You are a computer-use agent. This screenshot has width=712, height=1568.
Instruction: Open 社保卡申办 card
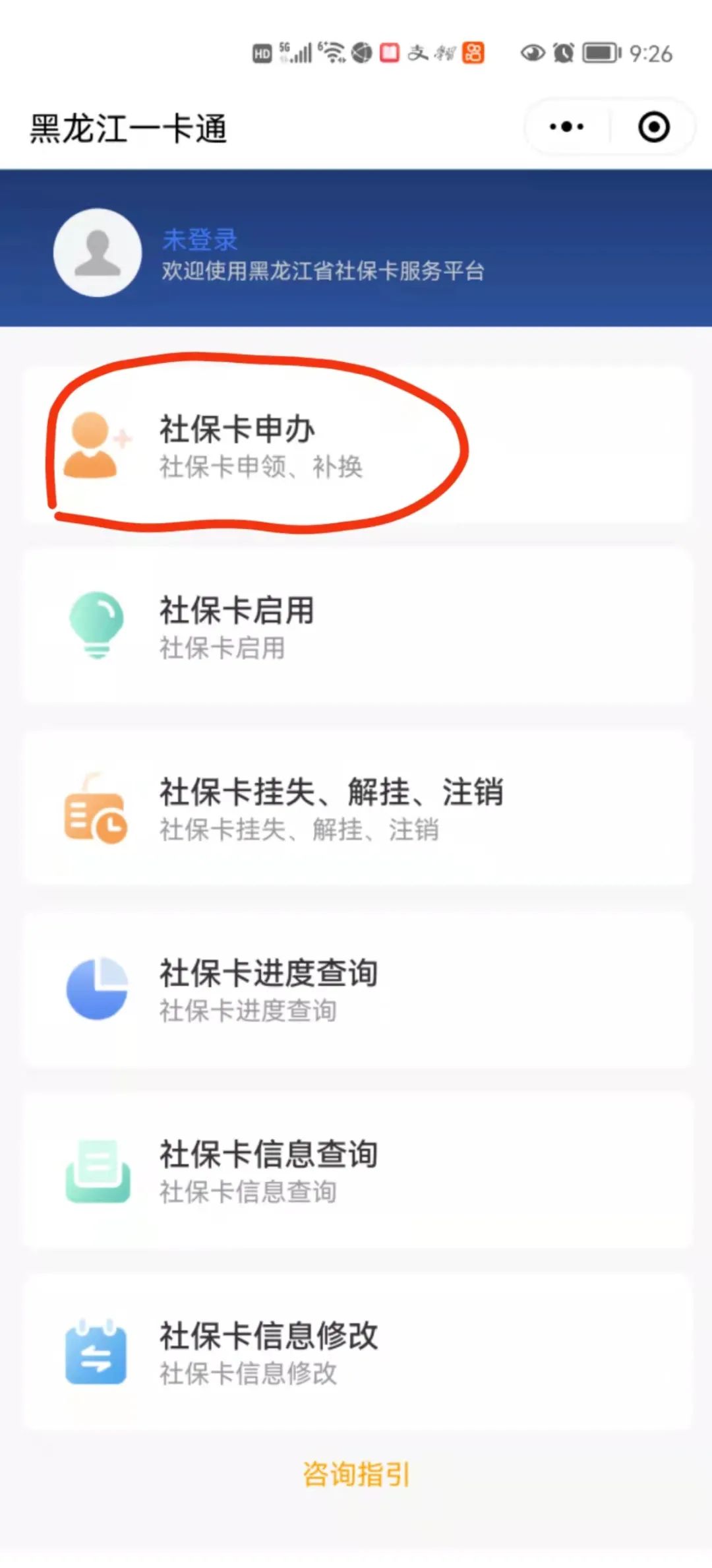[356, 446]
